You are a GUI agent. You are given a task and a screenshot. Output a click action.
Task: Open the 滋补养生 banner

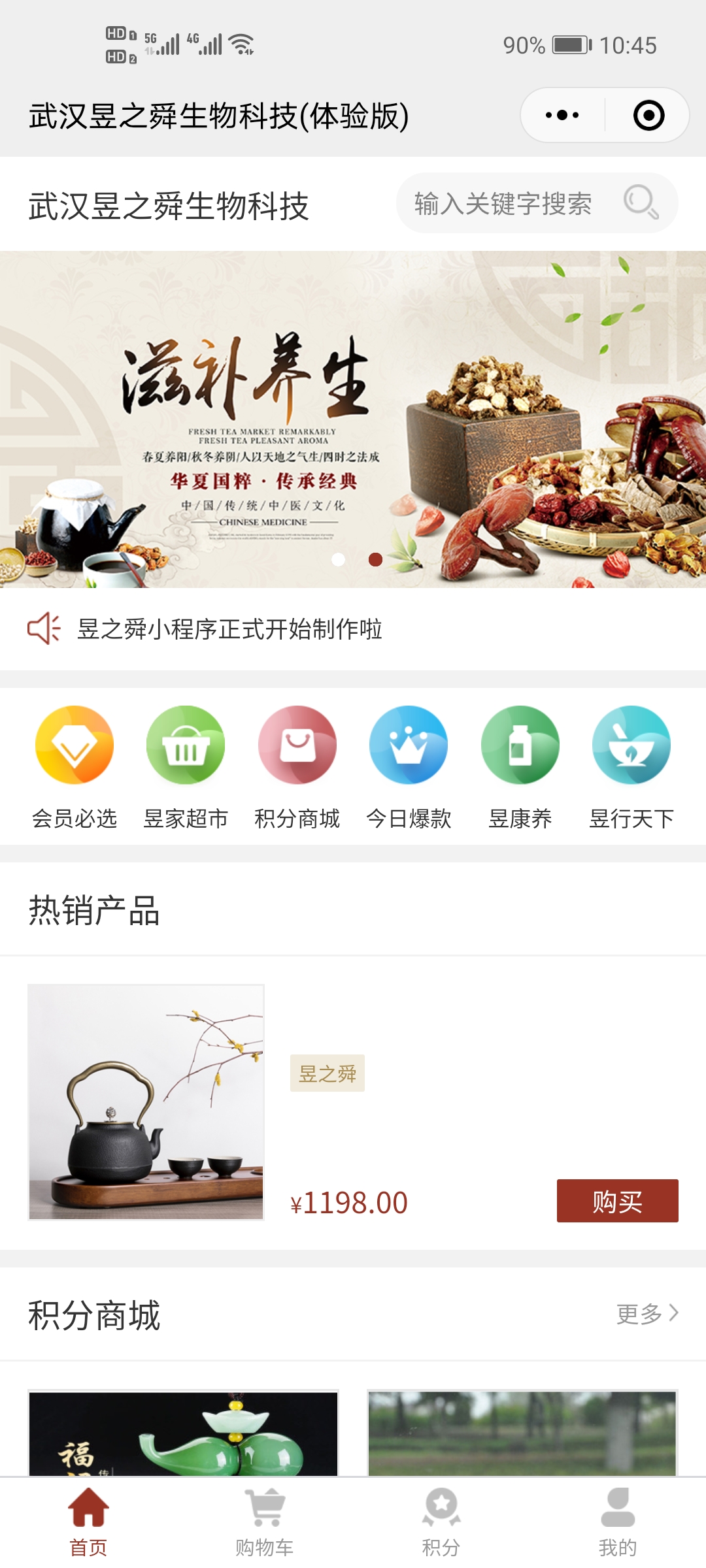(353, 419)
